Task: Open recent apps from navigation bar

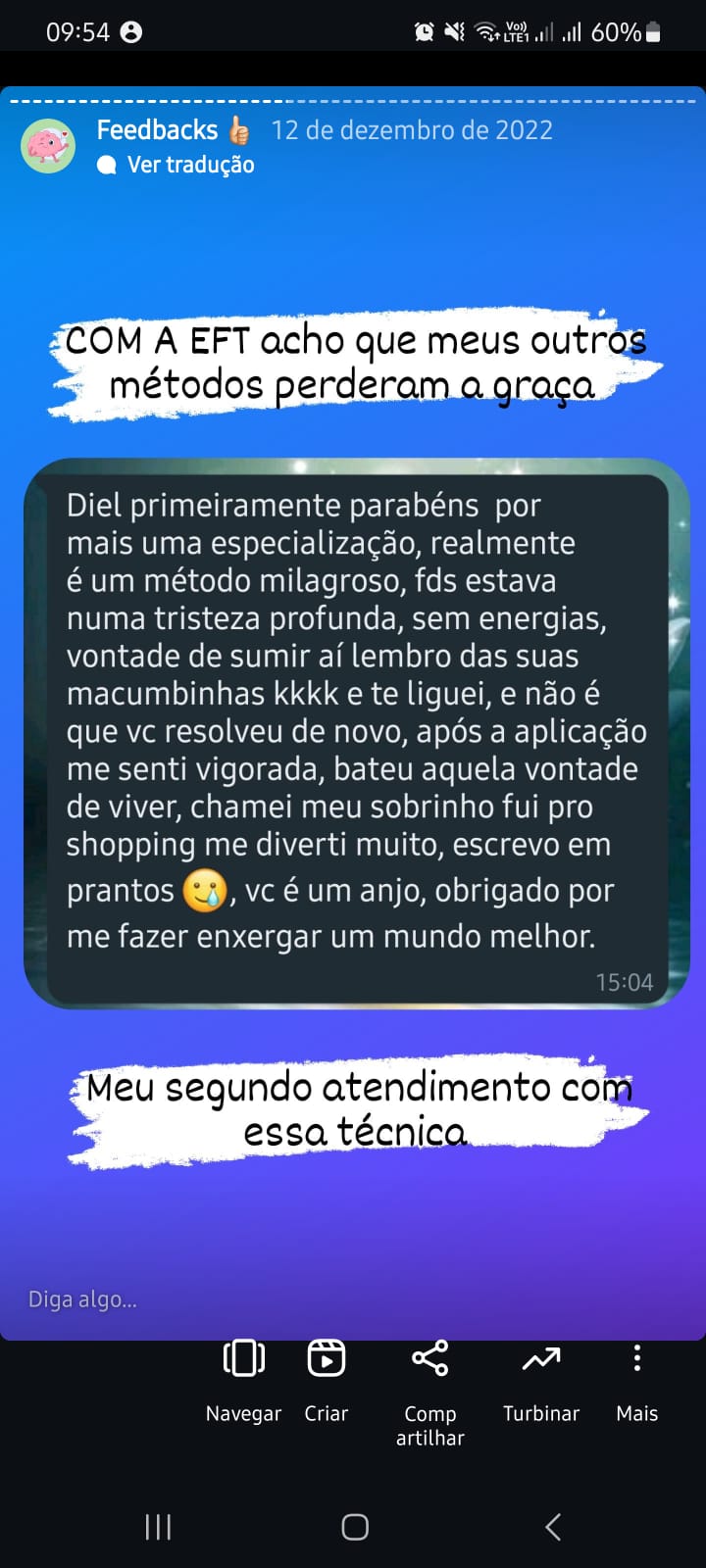Action: pyautogui.click(x=158, y=1526)
